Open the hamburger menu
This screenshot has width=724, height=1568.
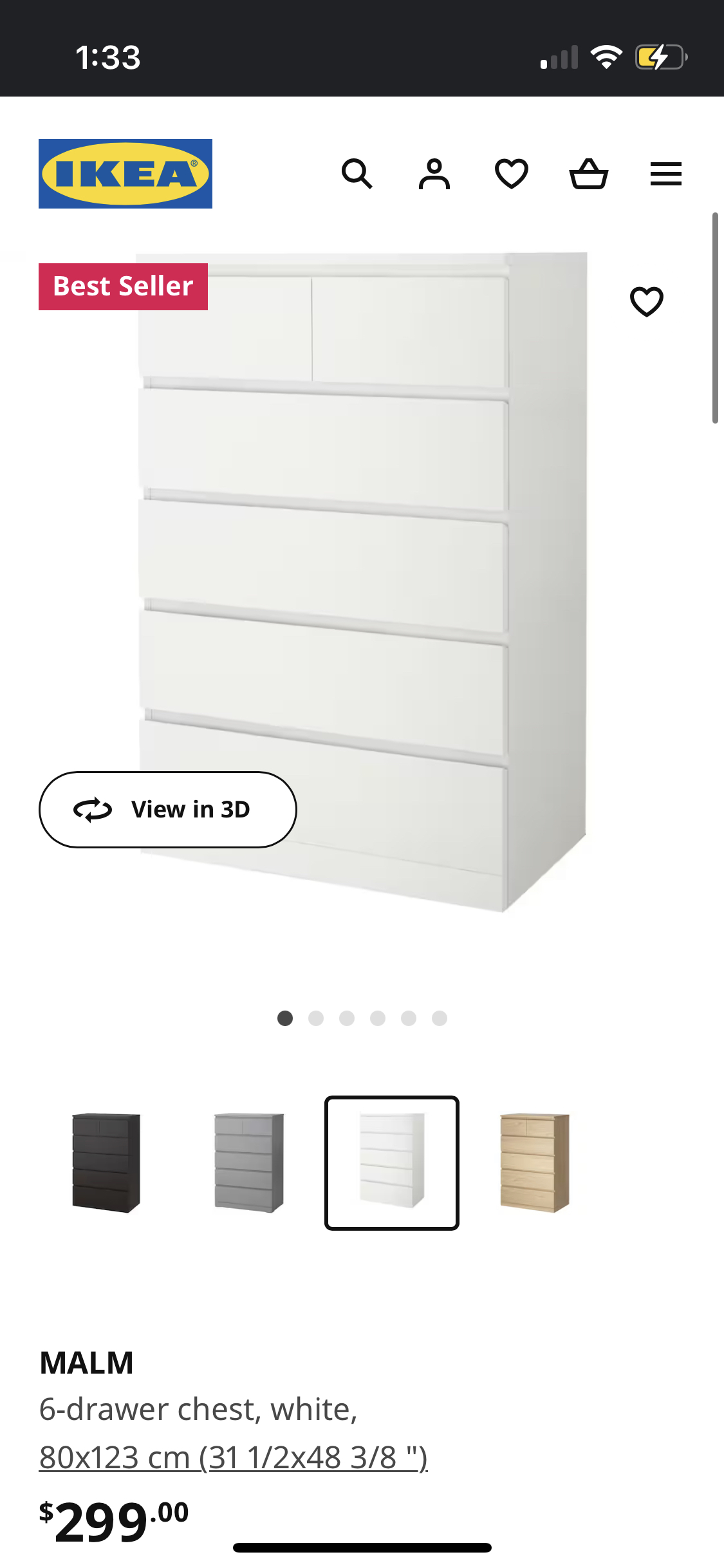(666, 174)
